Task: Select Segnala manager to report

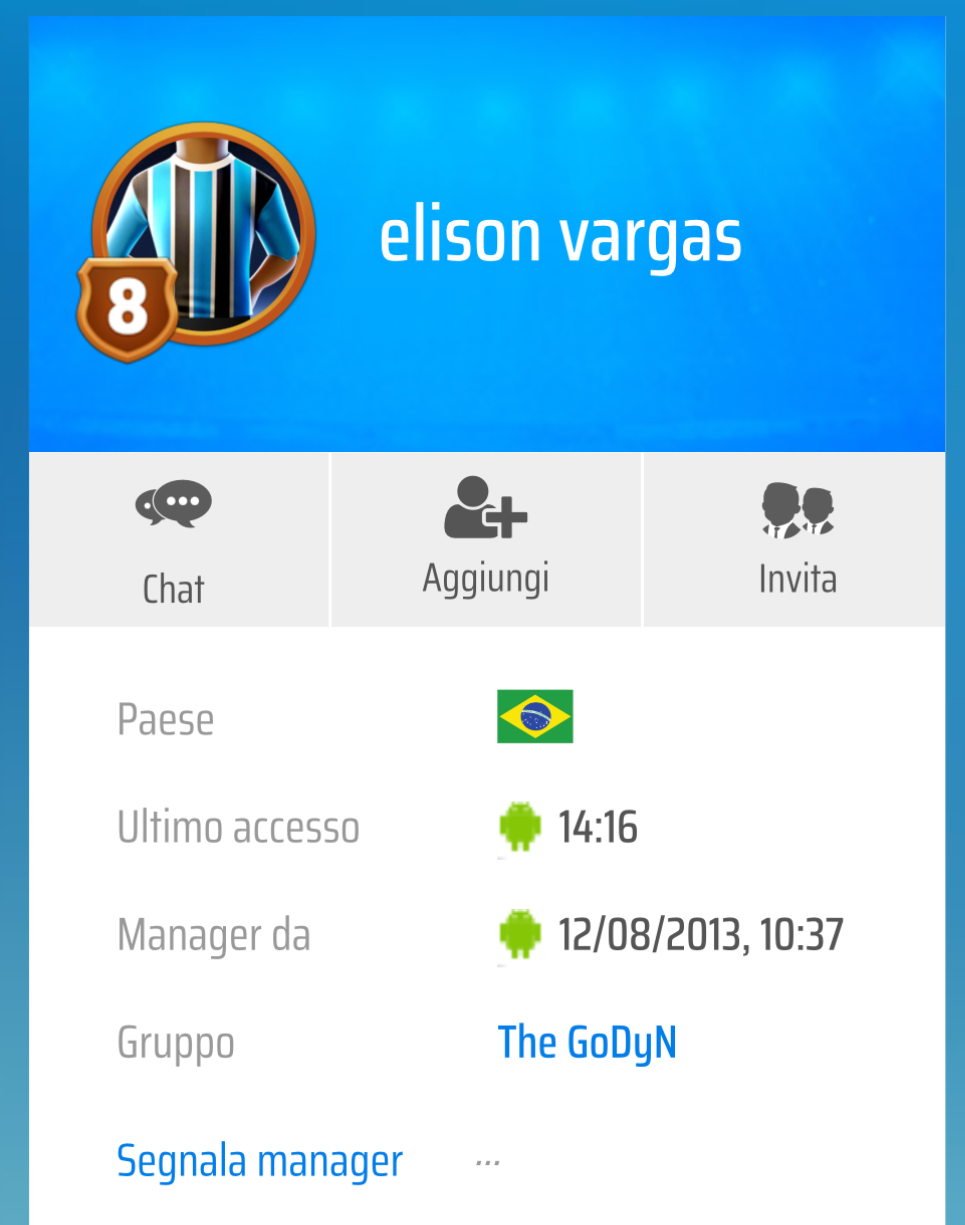Action: (260, 1161)
